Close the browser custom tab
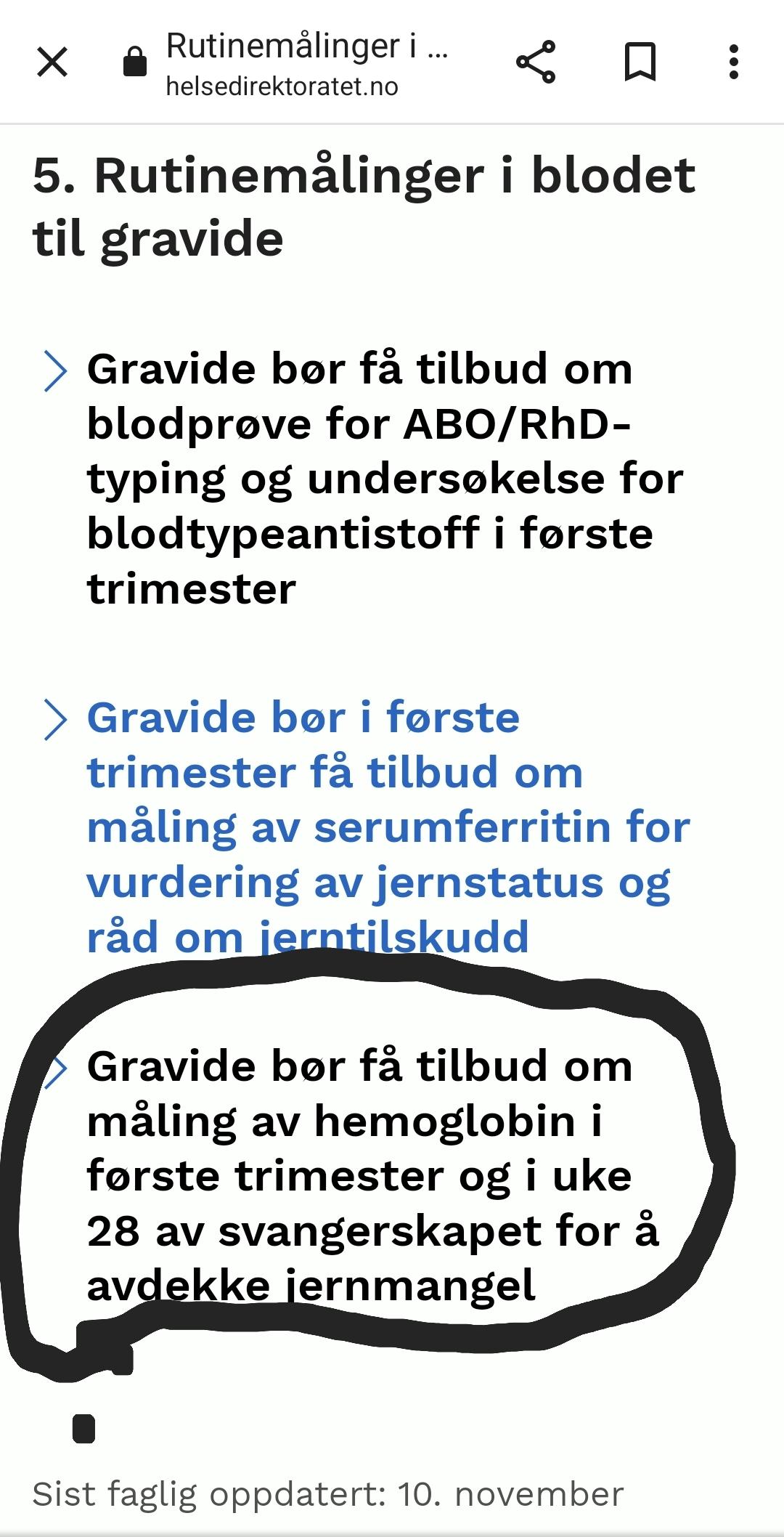784x1537 pixels. (52, 62)
